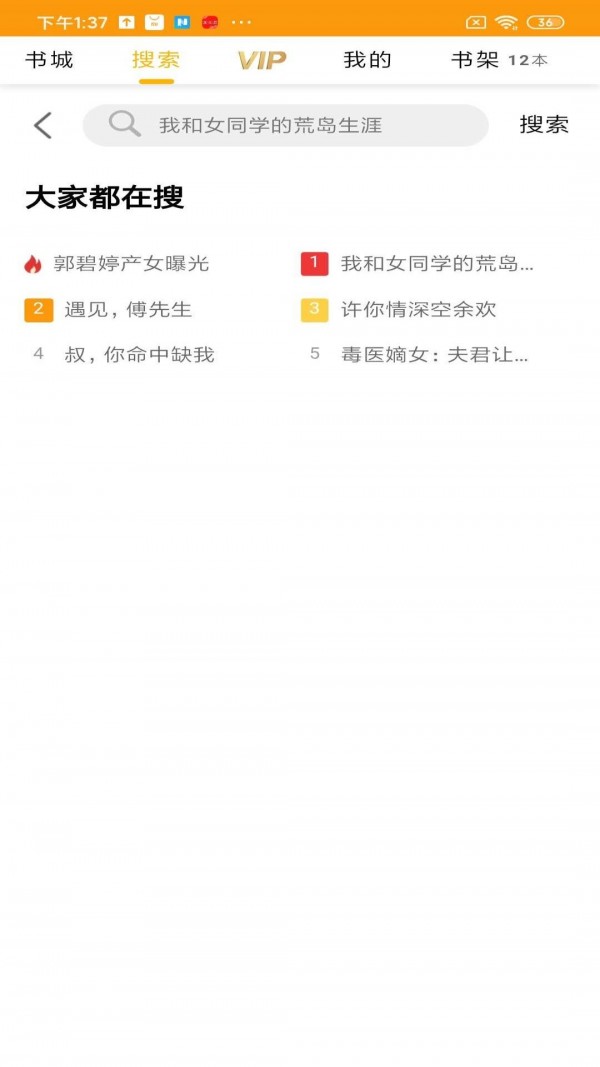Open trending search 毒医嫡女：夫君让
600x1067 pixels.
pos(434,355)
